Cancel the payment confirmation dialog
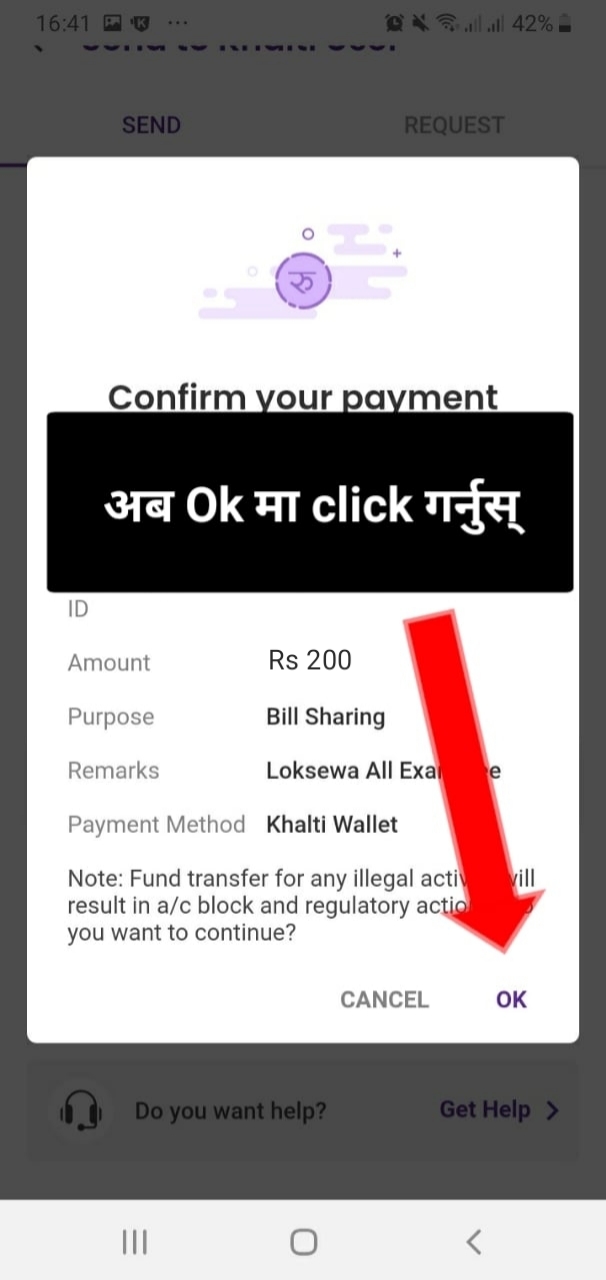The image size is (606, 1280). [384, 999]
